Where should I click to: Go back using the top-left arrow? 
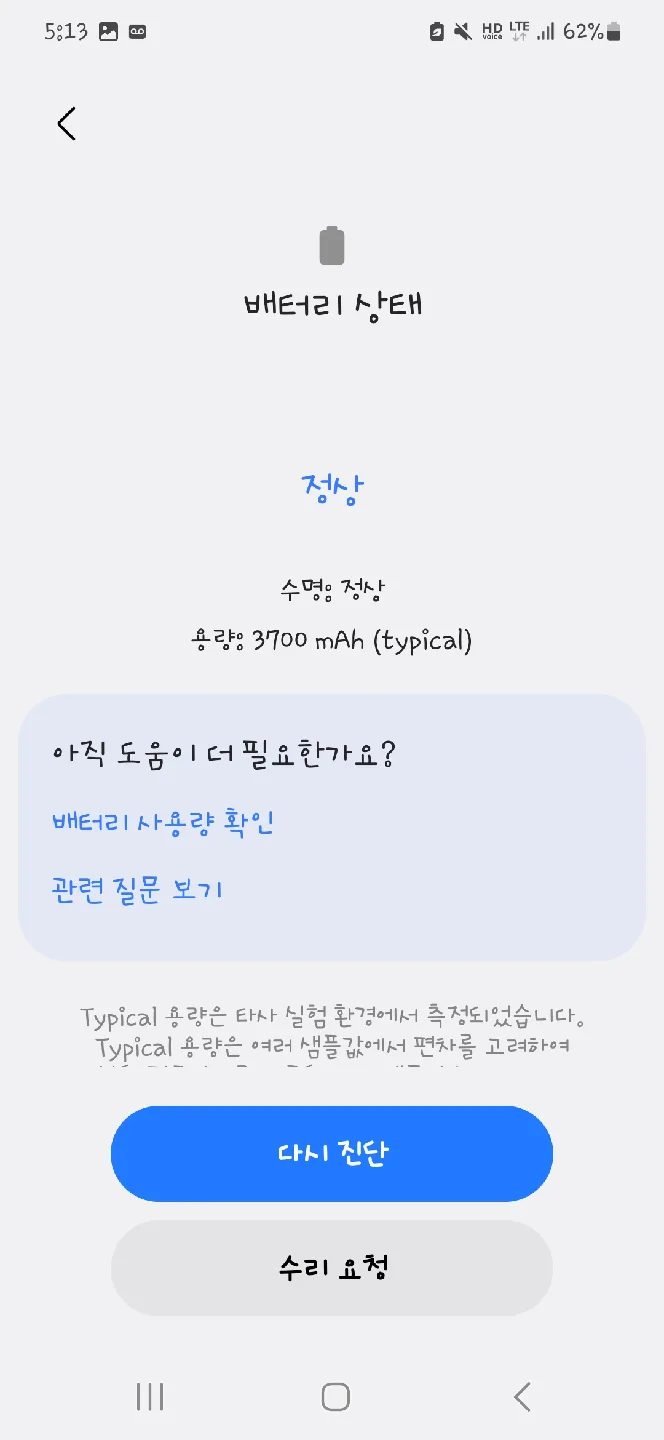tap(66, 124)
